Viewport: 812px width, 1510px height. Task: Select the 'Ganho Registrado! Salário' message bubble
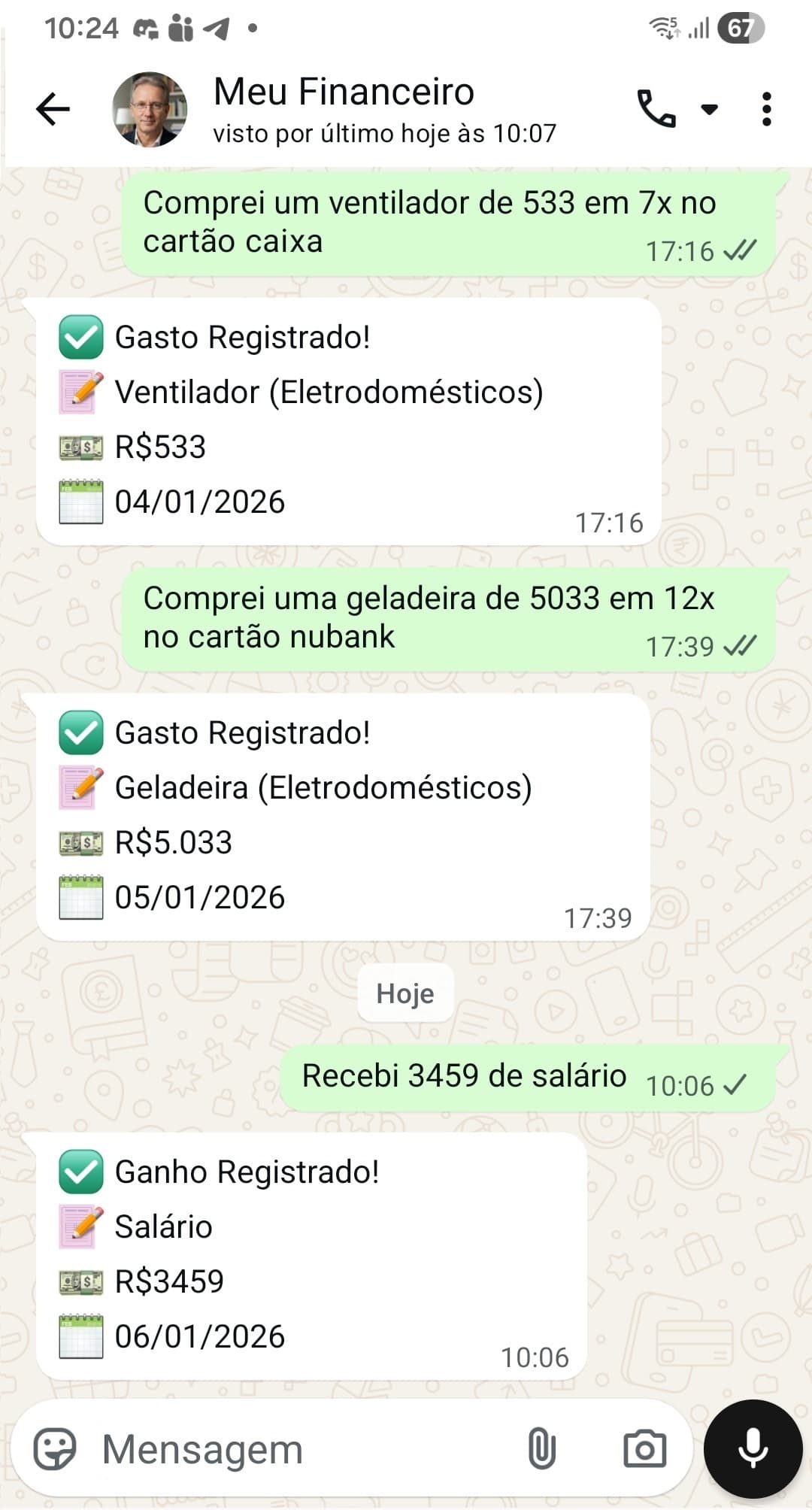pyautogui.click(x=316, y=1252)
